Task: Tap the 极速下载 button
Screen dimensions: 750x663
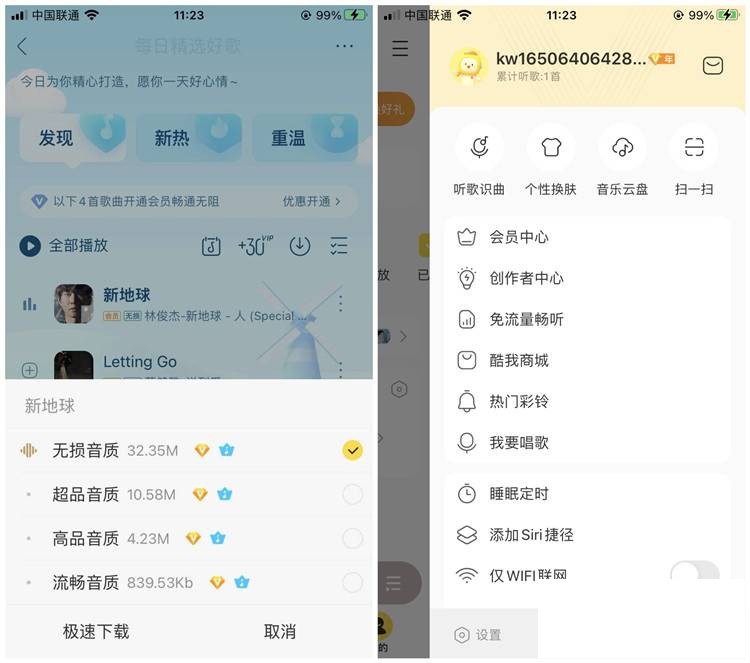Action: click(96, 631)
